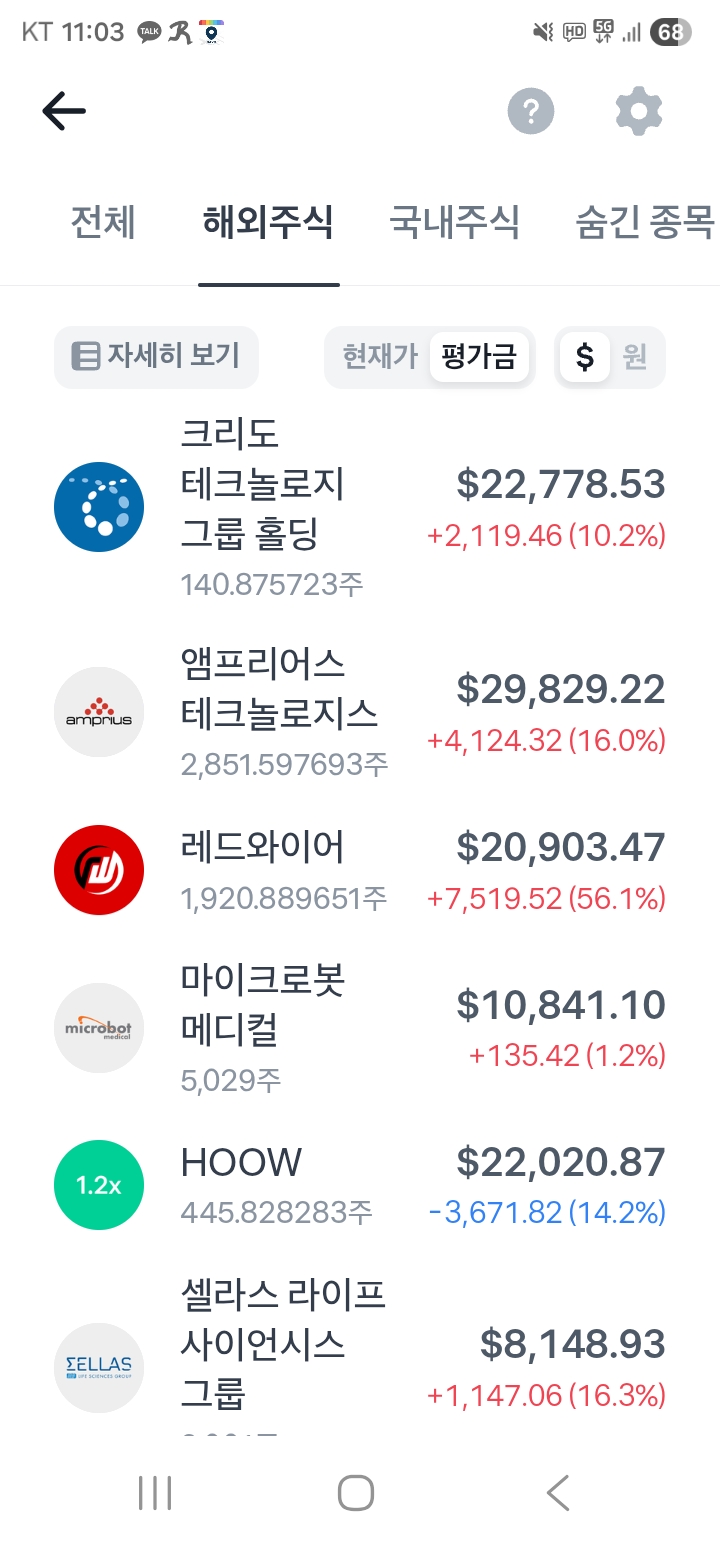Image resolution: width=720 pixels, height=1544 pixels.
Task: Open the help question mark icon
Action: 531,111
